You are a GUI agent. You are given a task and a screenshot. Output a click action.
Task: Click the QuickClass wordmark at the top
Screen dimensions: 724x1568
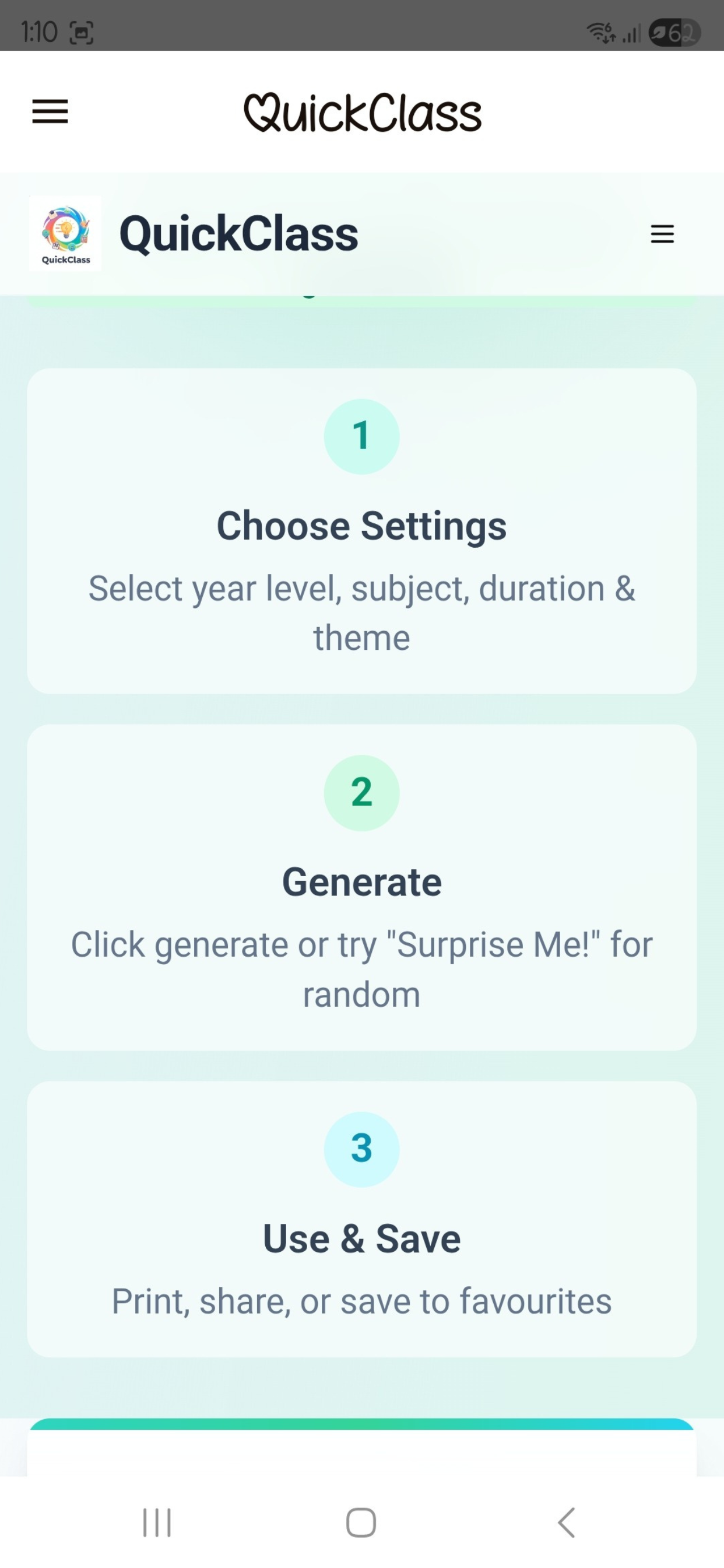pyautogui.click(x=361, y=112)
